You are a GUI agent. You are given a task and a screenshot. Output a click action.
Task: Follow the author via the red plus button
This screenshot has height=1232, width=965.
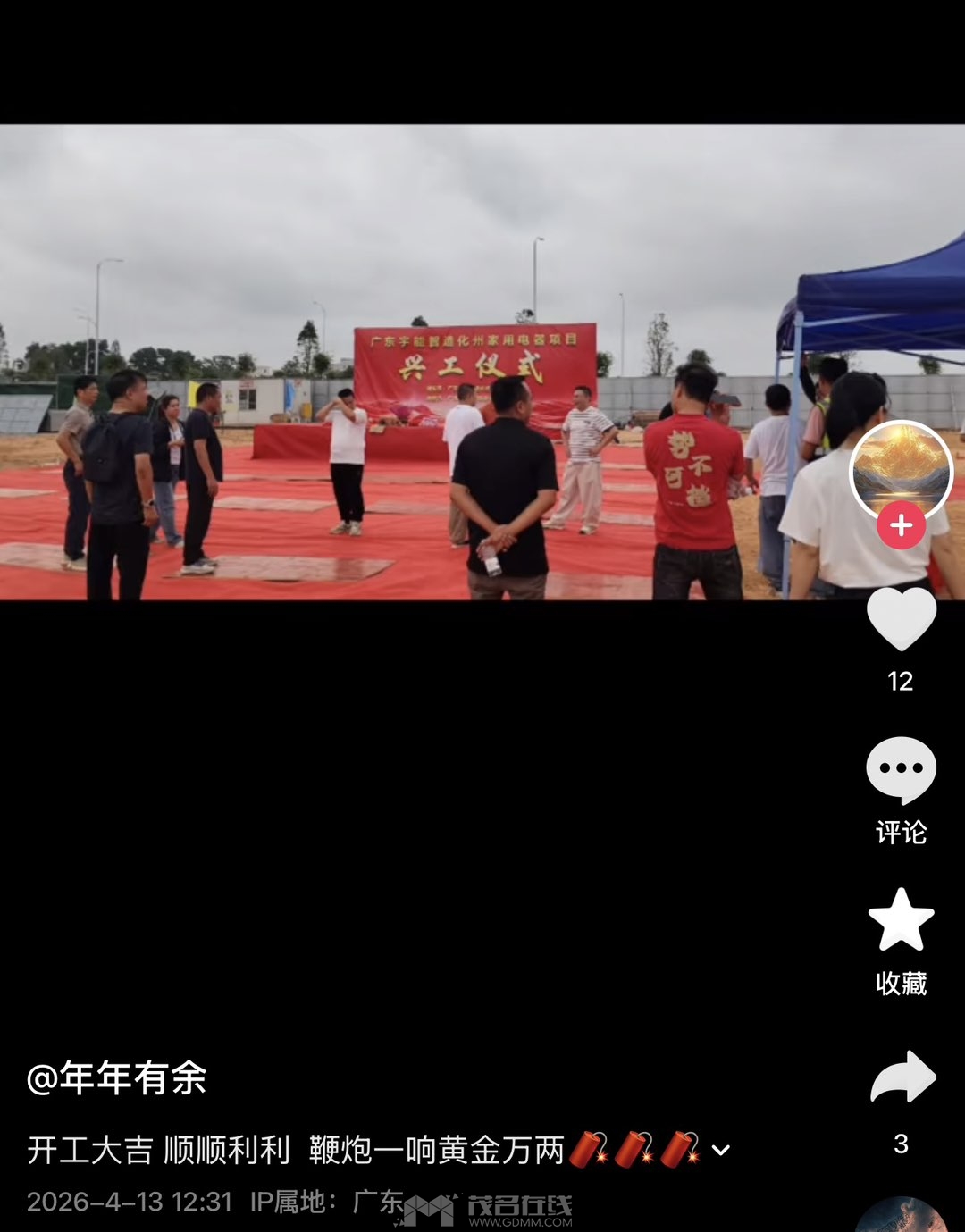pos(901,525)
